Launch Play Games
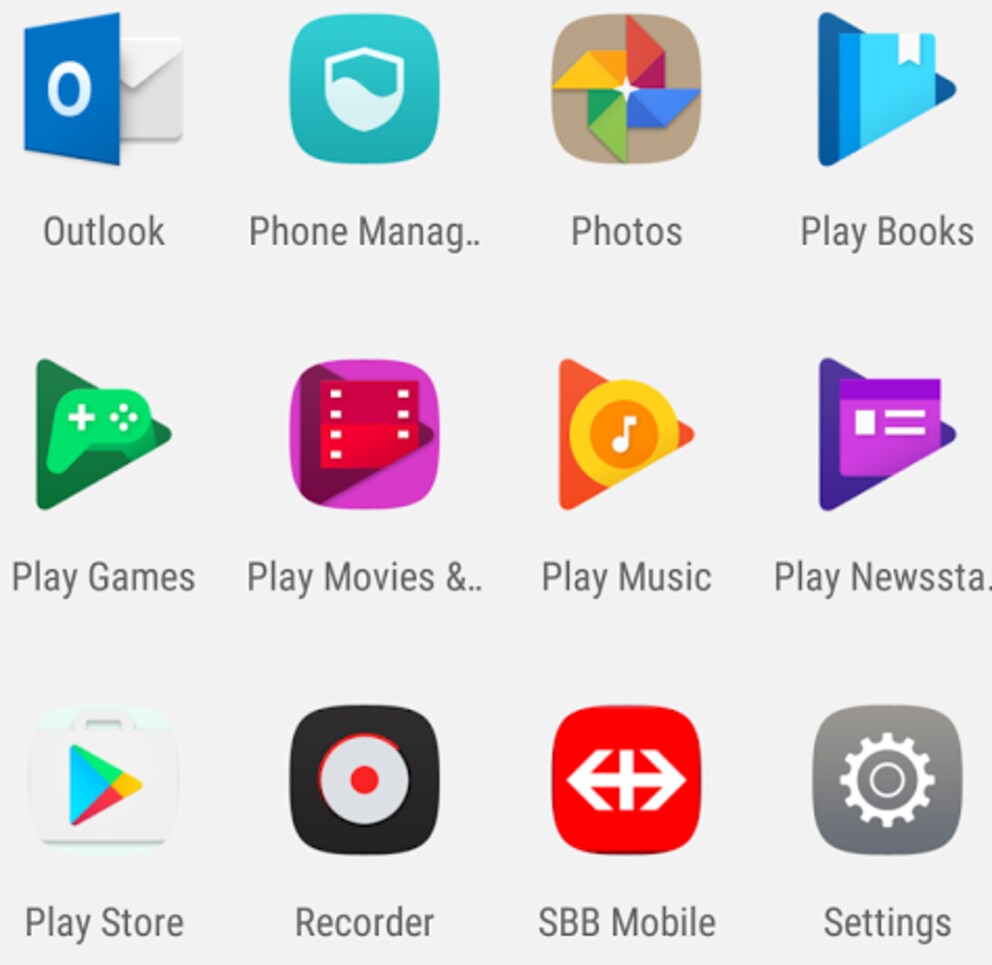 [x=103, y=434]
